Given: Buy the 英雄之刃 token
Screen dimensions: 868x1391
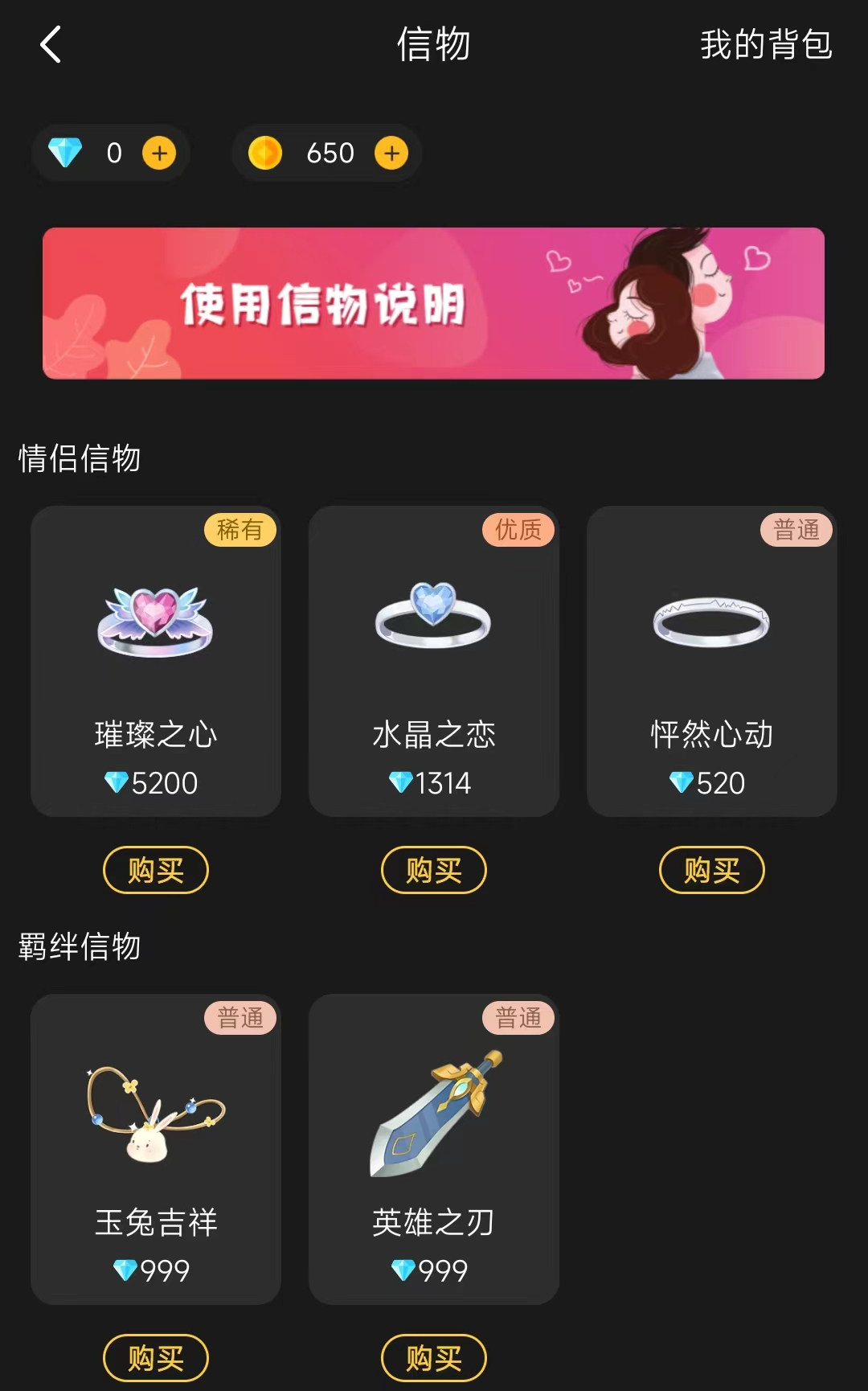Looking at the screenshot, I should click(434, 1358).
